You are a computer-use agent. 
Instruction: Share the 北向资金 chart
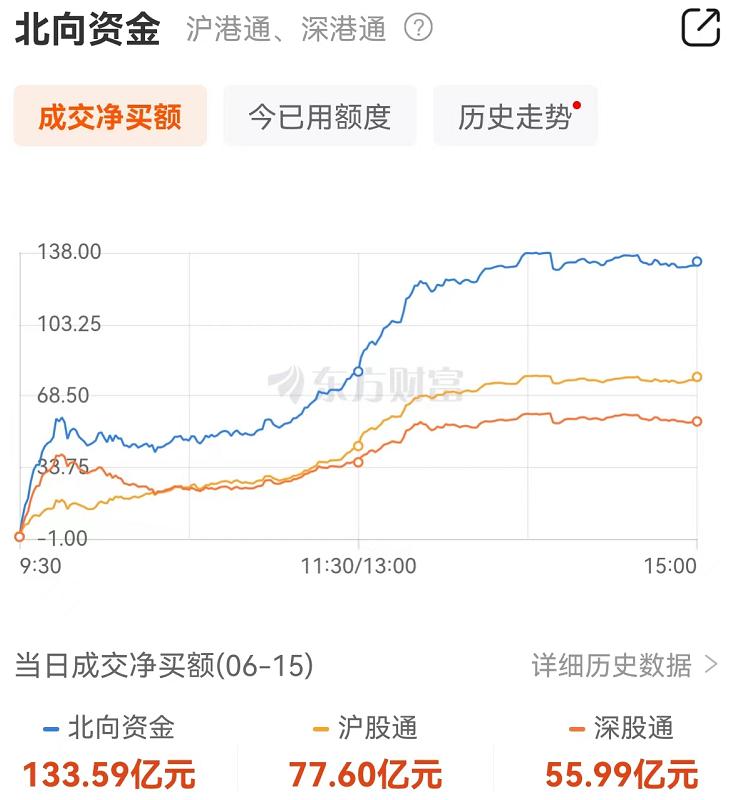pyautogui.click(x=701, y=28)
